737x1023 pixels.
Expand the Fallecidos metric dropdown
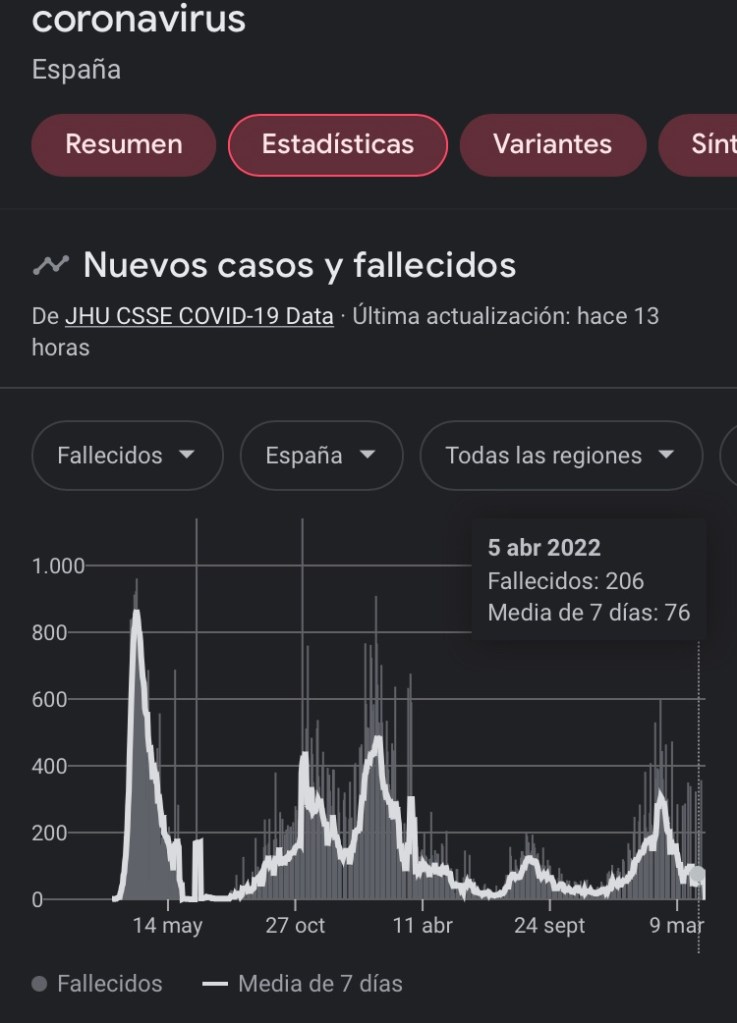click(127, 456)
